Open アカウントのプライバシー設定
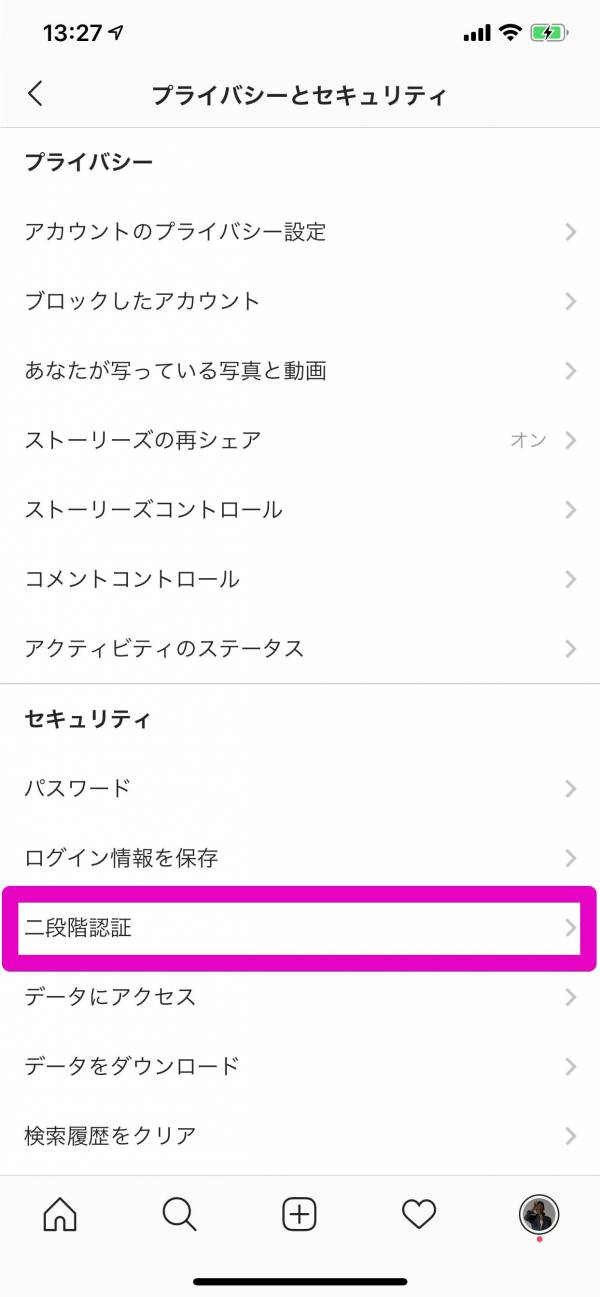600x1297 pixels. click(x=300, y=232)
